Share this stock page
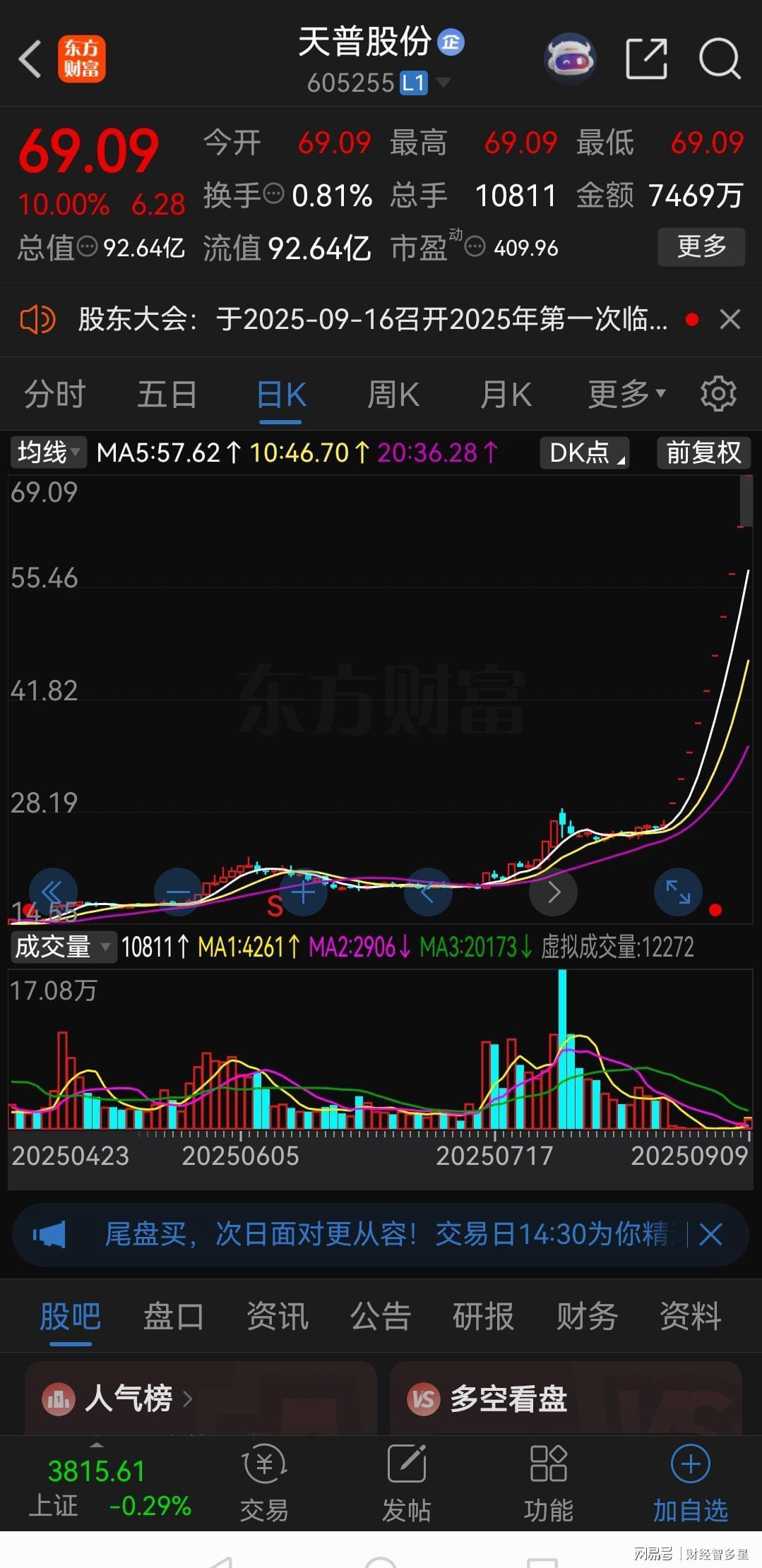 [646, 59]
